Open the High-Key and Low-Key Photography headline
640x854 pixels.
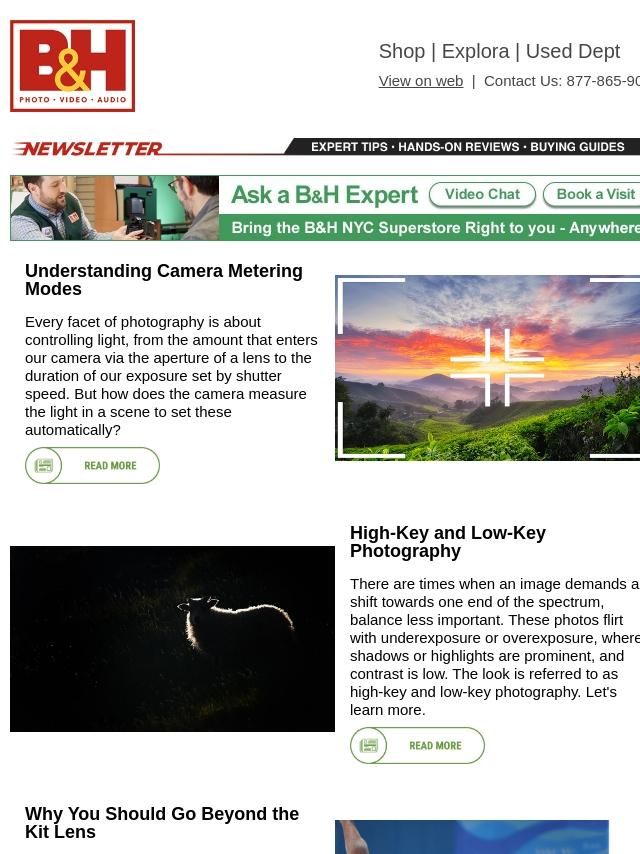click(447, 542)
